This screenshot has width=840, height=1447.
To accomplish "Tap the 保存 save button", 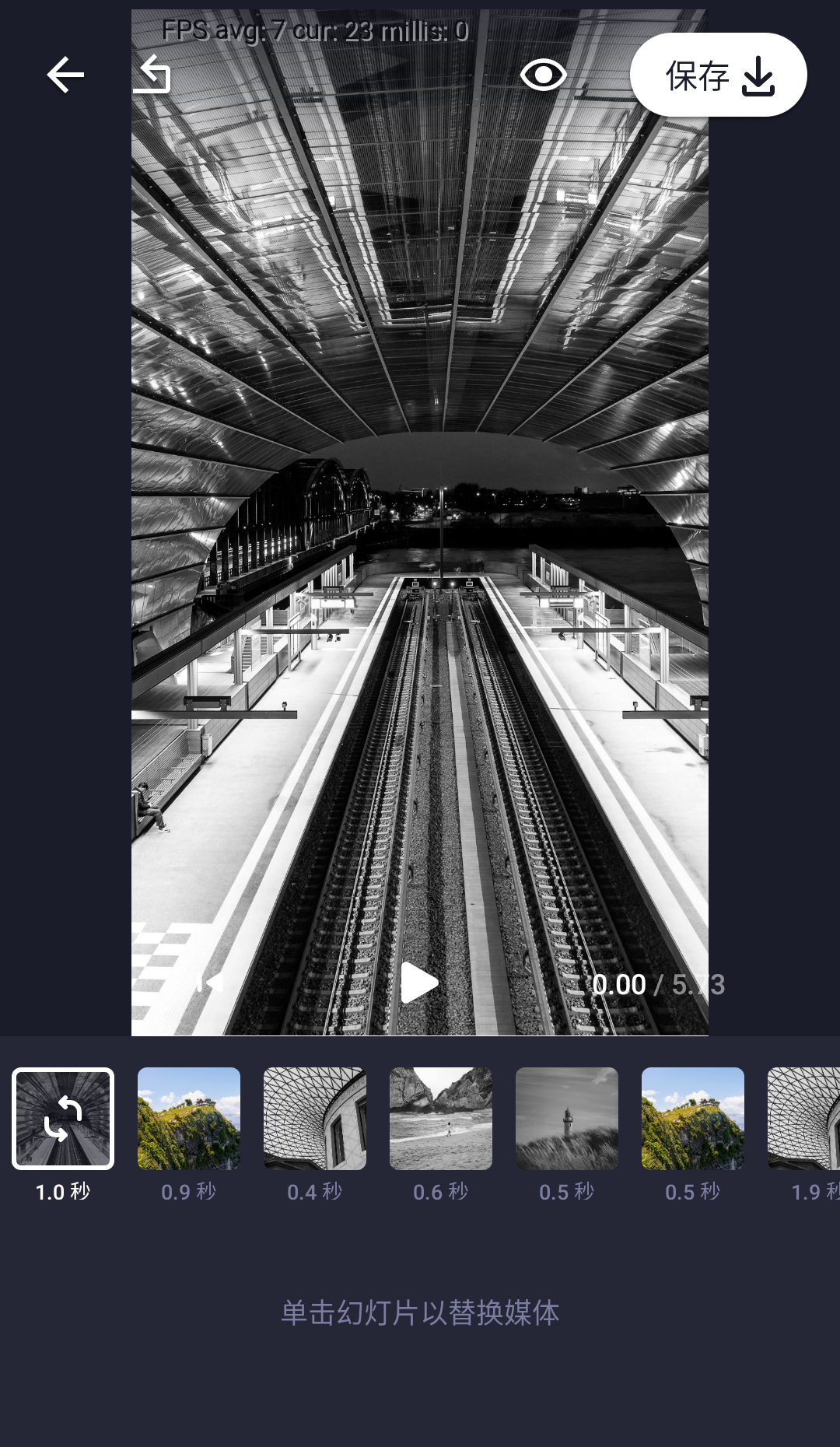I will point(718,75).
